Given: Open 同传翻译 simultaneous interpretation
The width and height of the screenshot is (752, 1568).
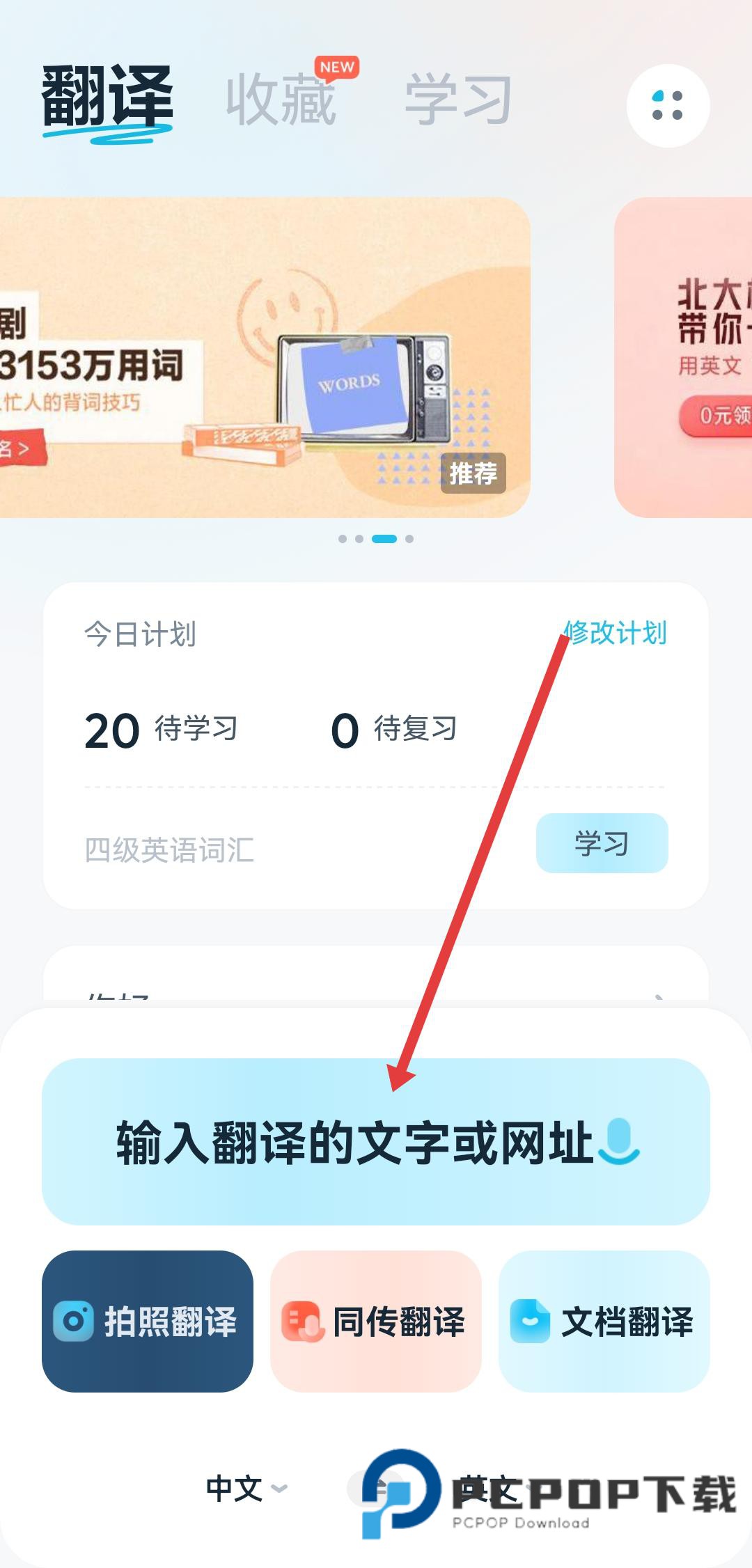Looking at the screenshot, I should tap(376, 1322).
